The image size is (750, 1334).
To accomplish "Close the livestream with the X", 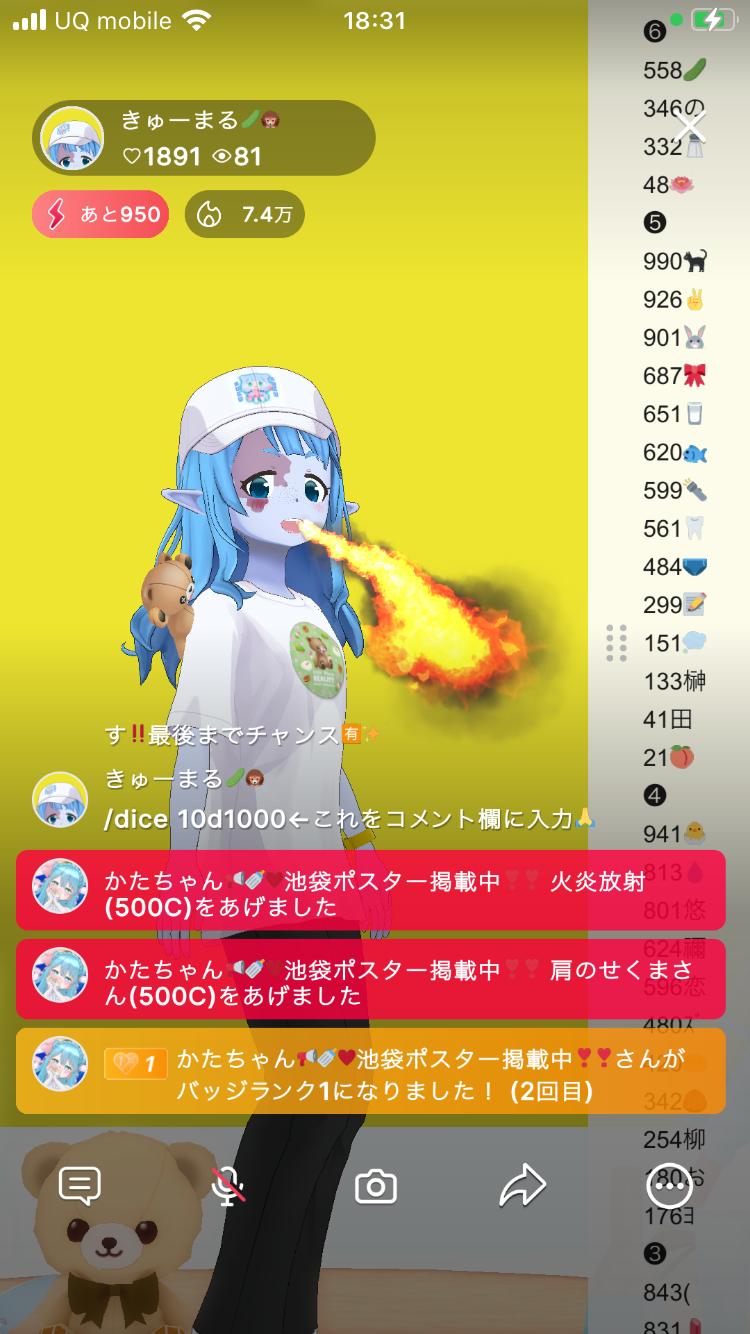I will pos(690,127).
